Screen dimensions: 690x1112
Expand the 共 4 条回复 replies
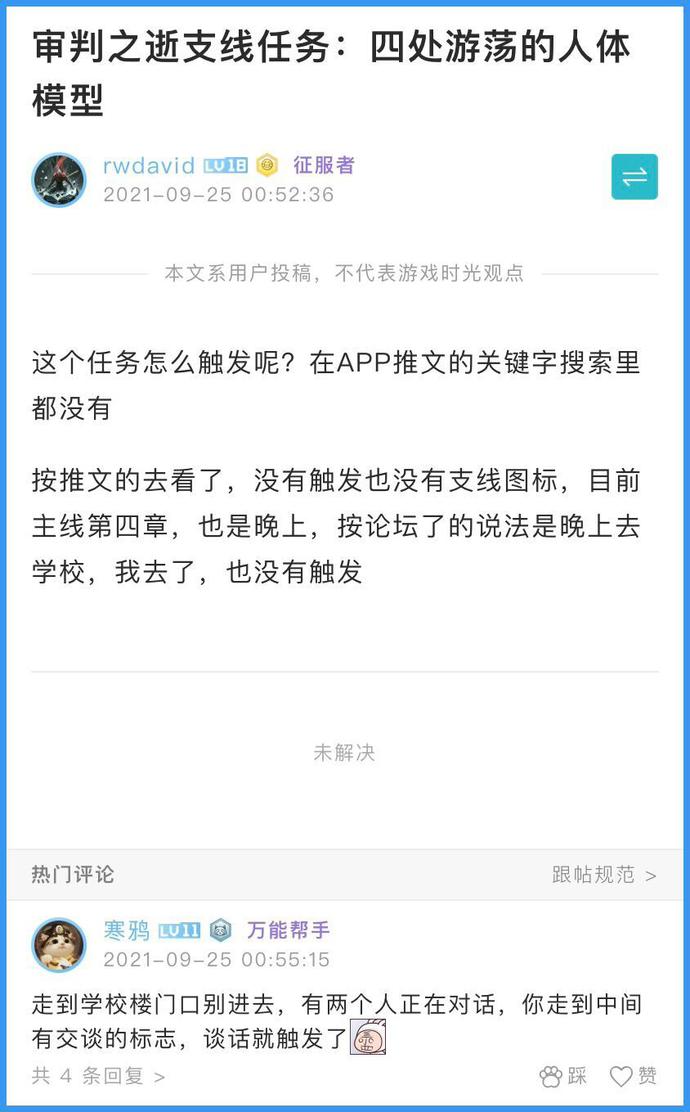click(x=98, y=1076)
